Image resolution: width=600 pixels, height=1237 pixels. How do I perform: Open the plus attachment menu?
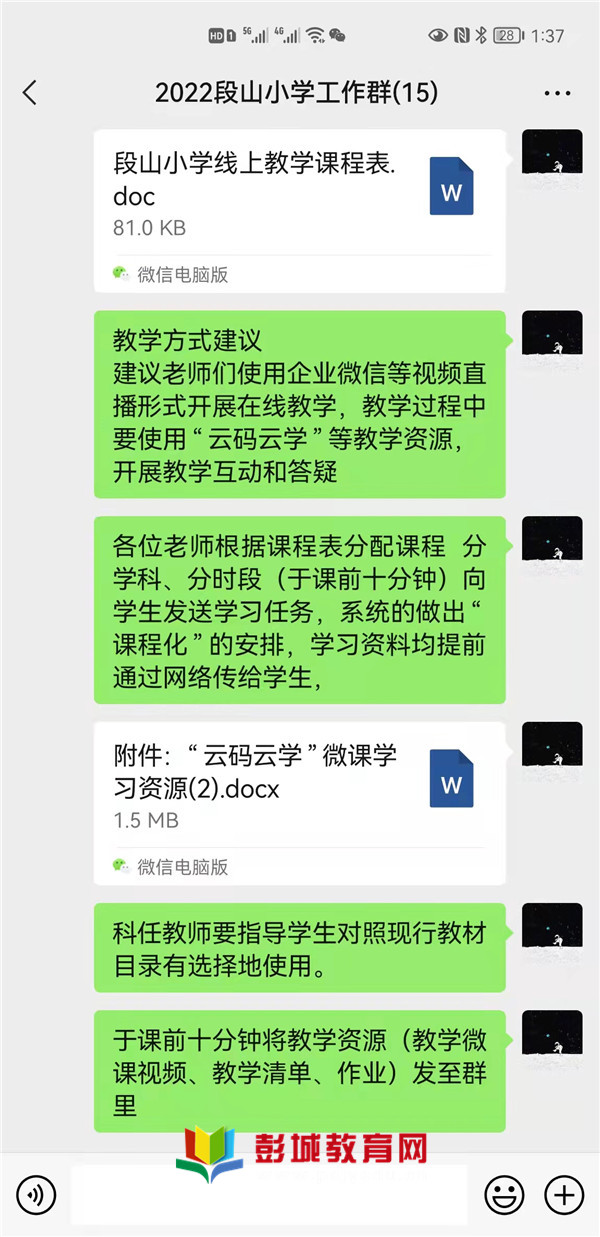tap(563, 1194)
